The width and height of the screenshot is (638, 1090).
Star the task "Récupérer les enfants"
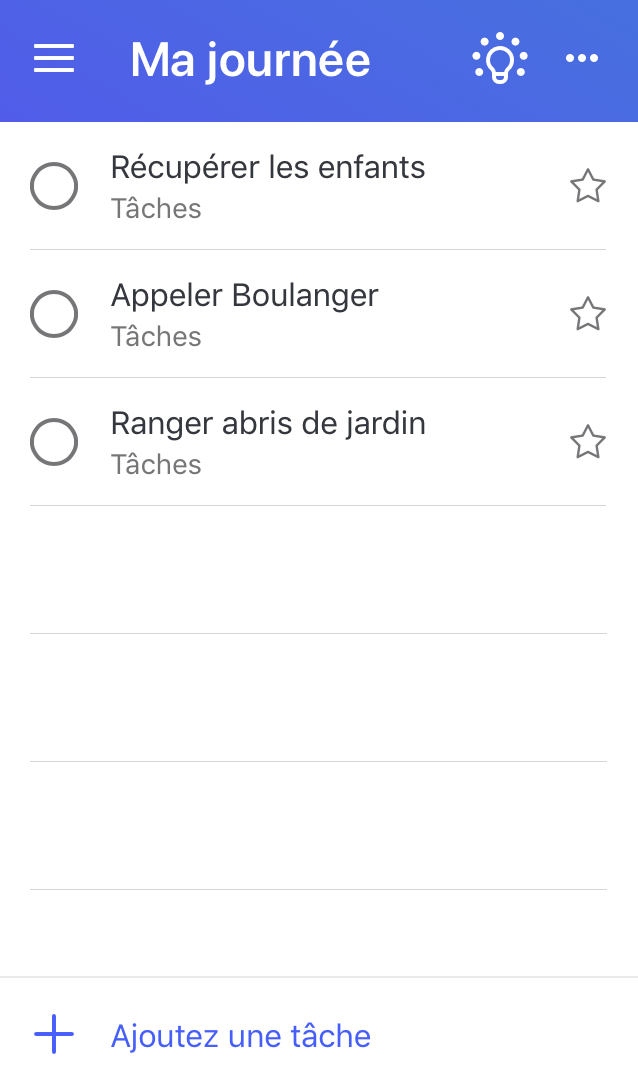587,186
